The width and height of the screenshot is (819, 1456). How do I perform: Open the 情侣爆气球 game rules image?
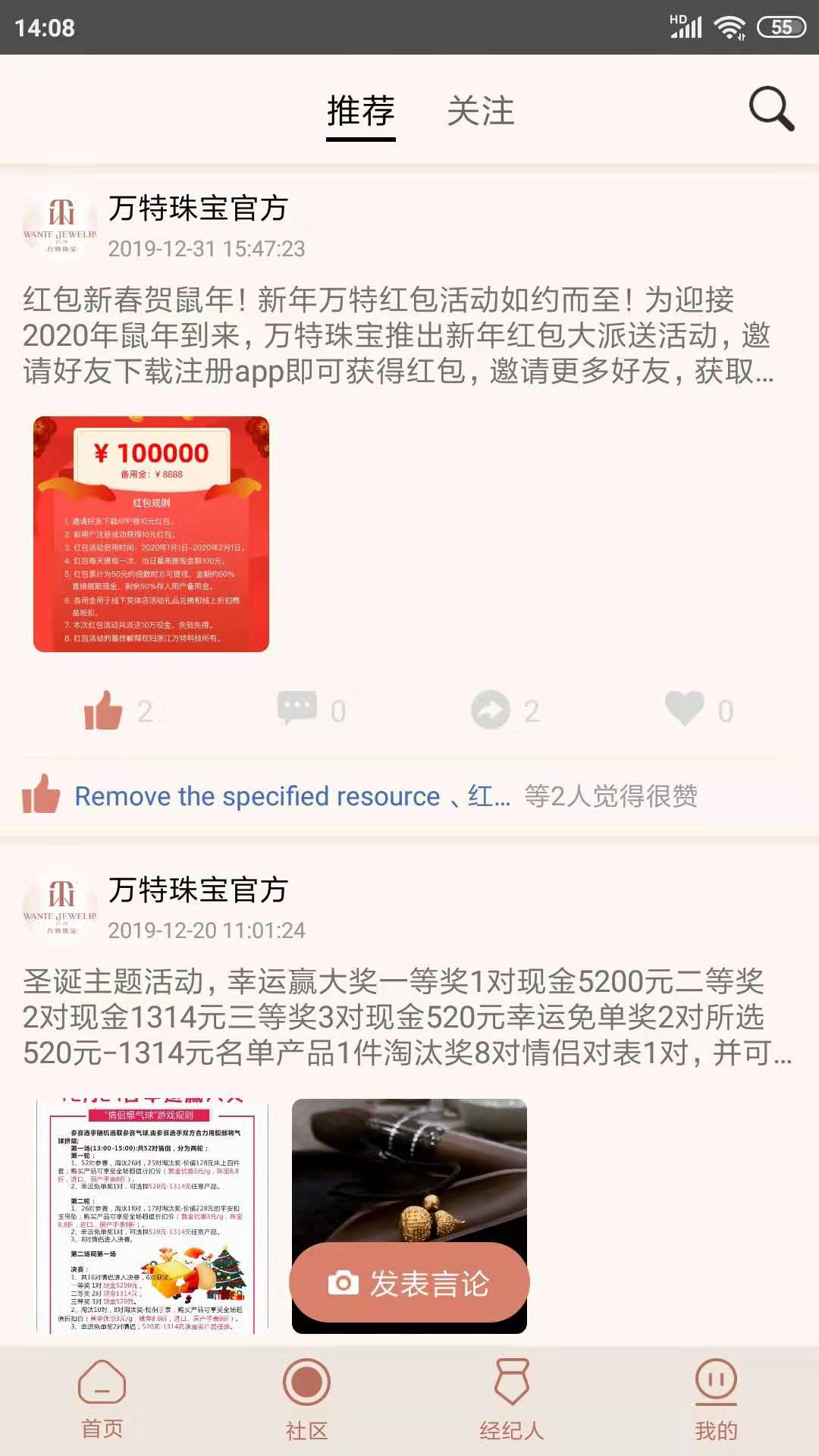click(x=152, y=1215)
